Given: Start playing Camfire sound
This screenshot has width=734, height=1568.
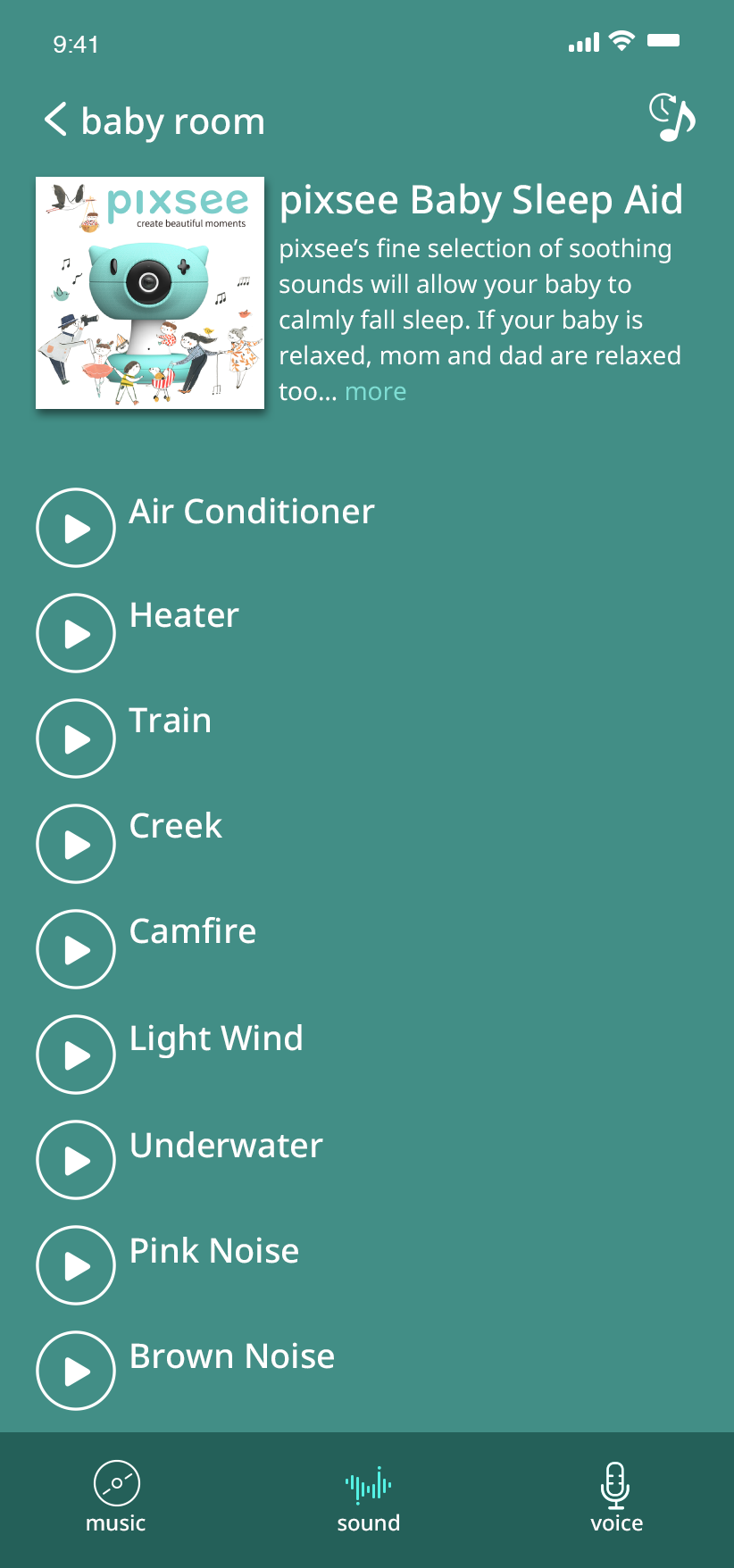Looking at the screenshot, I should coord(76,949).
